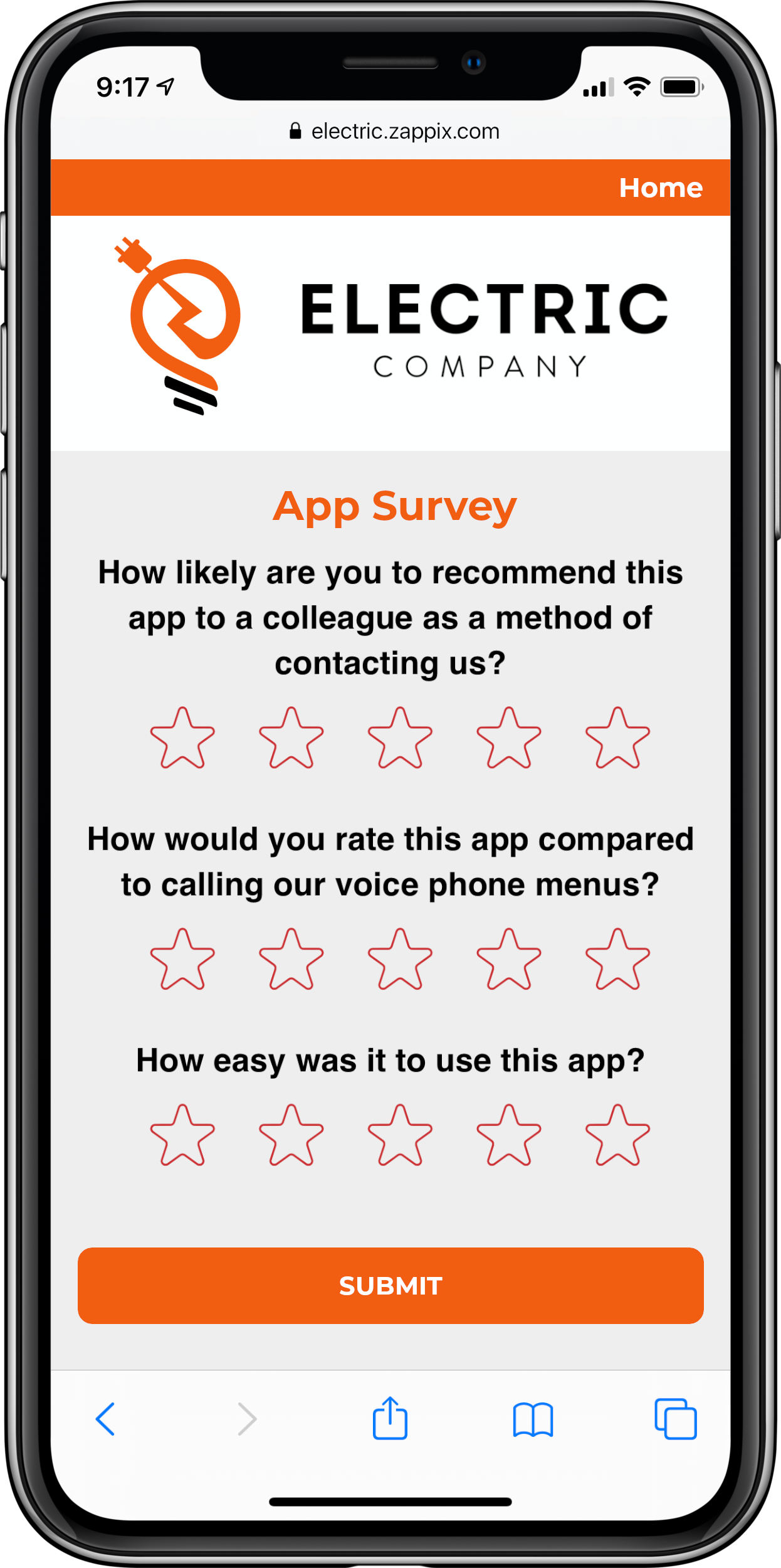781x1568 pixels.
Task: Give five stars compared to voice phone menus
Action: point(617,960)
